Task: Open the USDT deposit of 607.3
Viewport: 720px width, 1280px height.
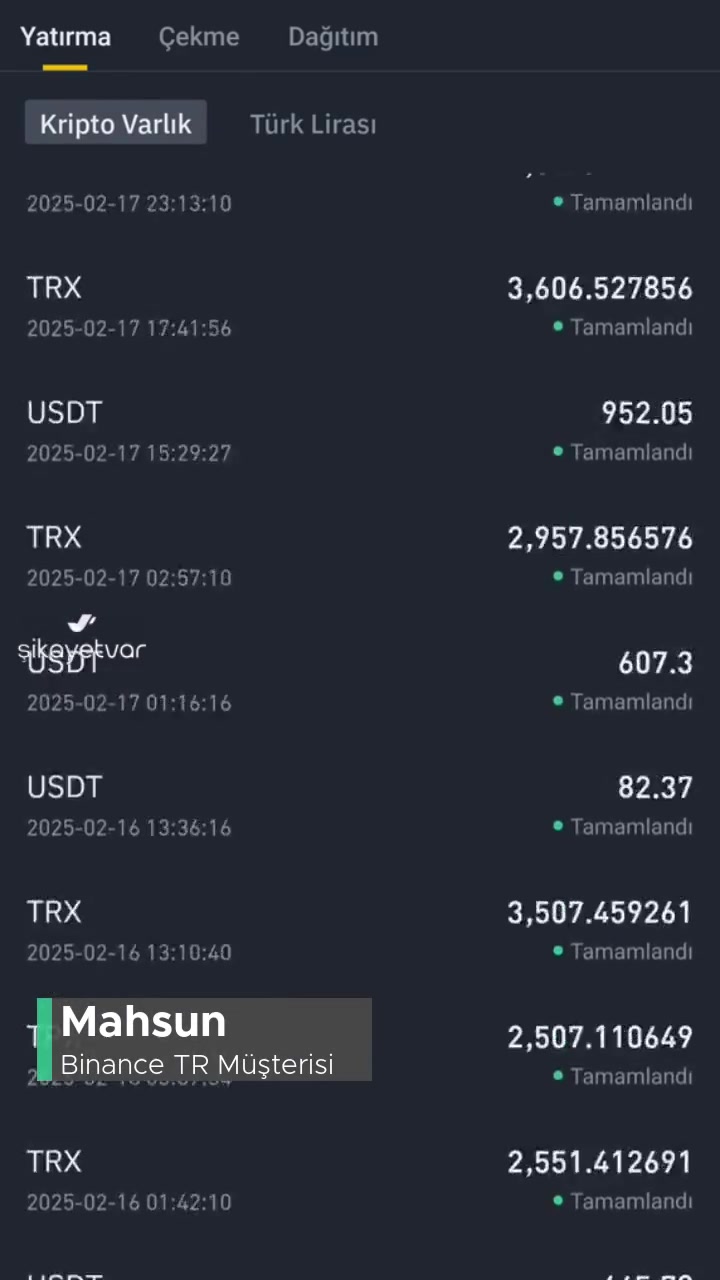Action: 360,680
